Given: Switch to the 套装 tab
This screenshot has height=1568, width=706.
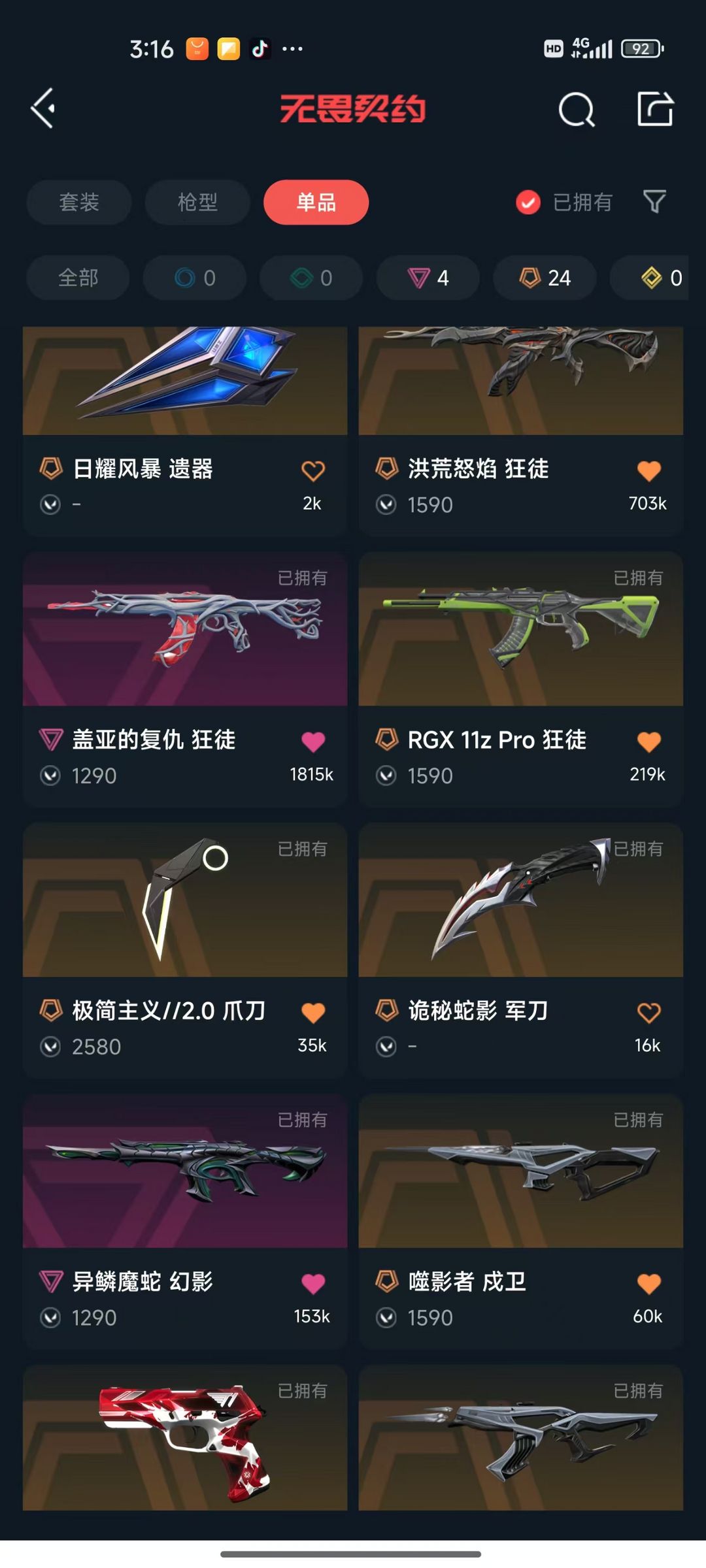Looking at the screenshot, I should coord(79,202).
